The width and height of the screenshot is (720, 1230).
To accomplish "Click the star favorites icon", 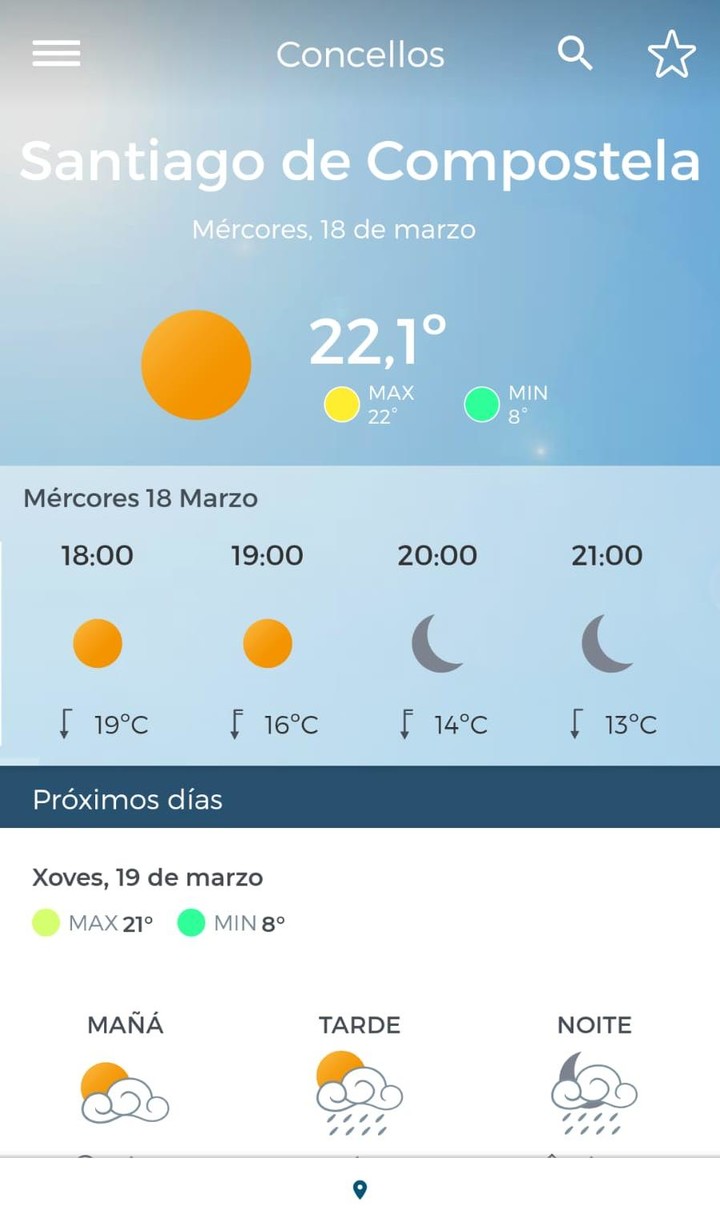I will (672, 54).
